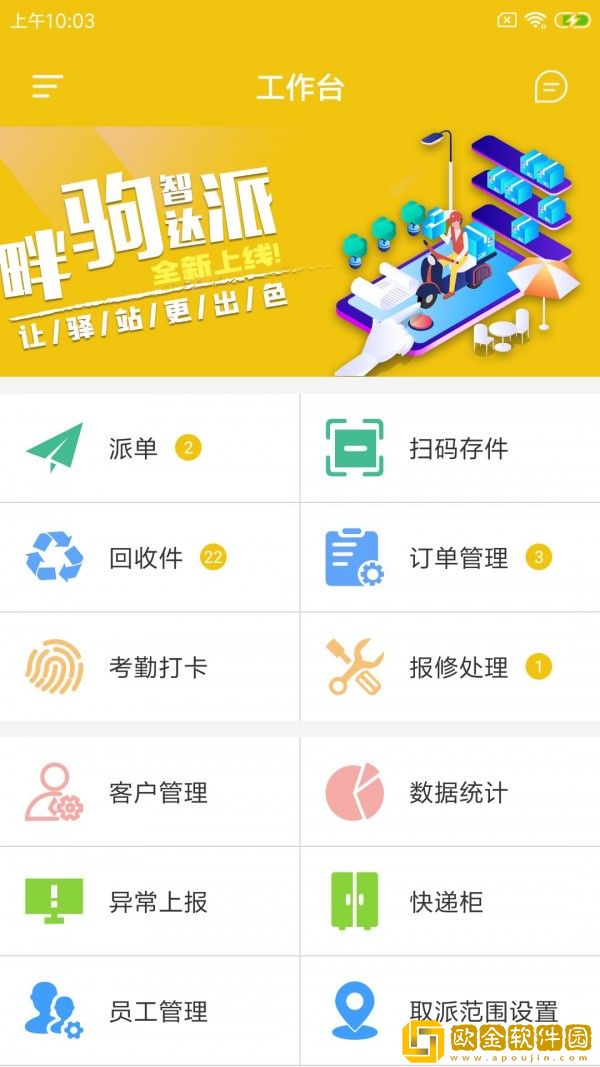Select 异常上报 exception reporting
Image resolution: width=600 pixels, height=1067 pixels.
point(150,902)
